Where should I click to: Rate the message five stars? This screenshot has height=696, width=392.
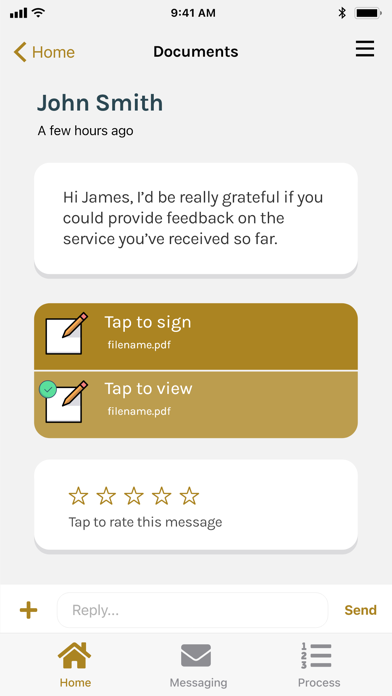[189, 496]
